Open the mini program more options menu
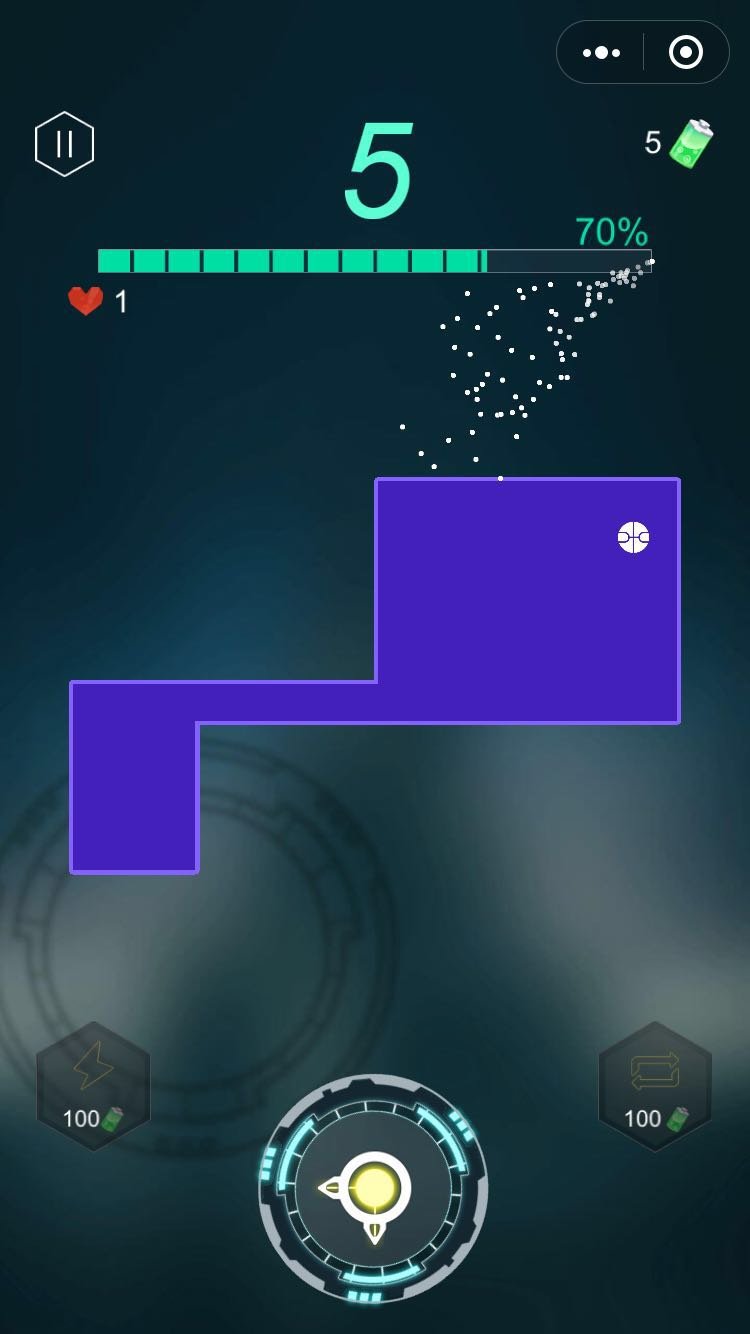The height and width of the screenshot is (1334, 750). tap(601, 53)
